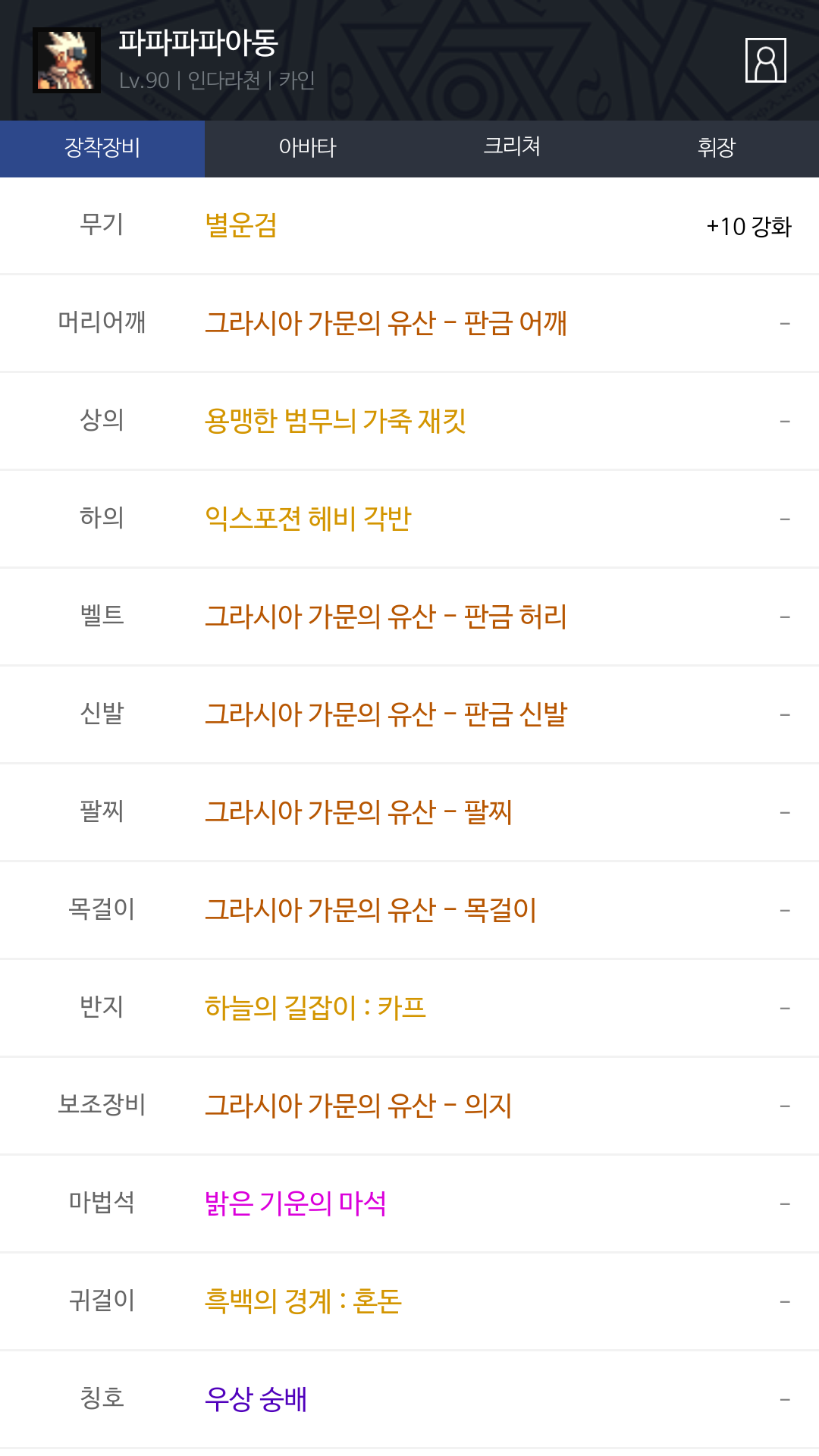Open weapon item 별운검
Viewport: 819px width, 1456px height.
tap(241, 226)
